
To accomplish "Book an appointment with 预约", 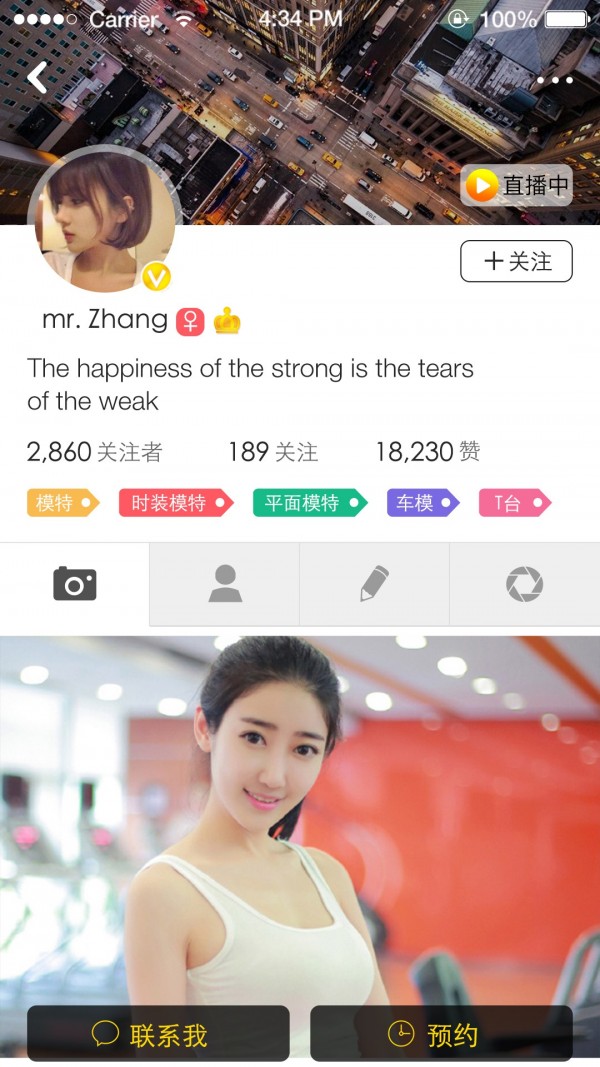I will click(441, 1034).
